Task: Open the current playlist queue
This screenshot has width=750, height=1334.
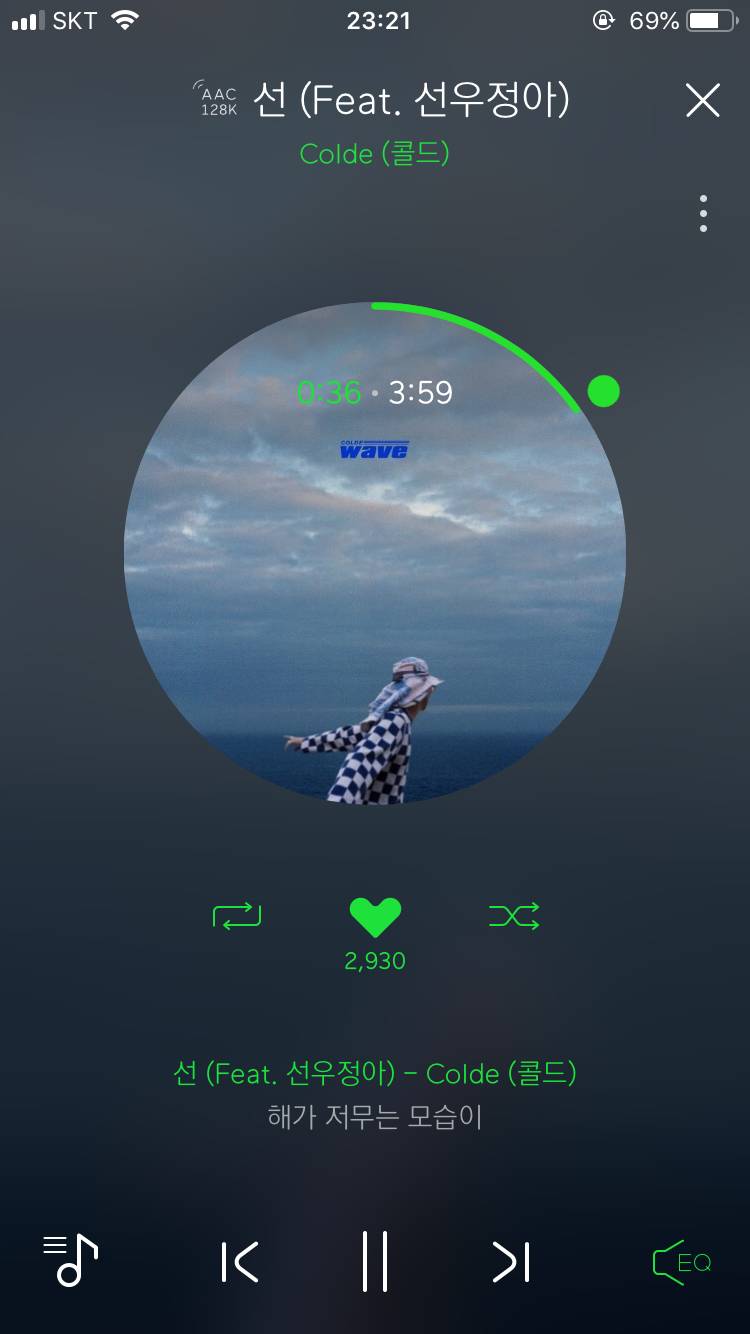Action: [68, 1262]
